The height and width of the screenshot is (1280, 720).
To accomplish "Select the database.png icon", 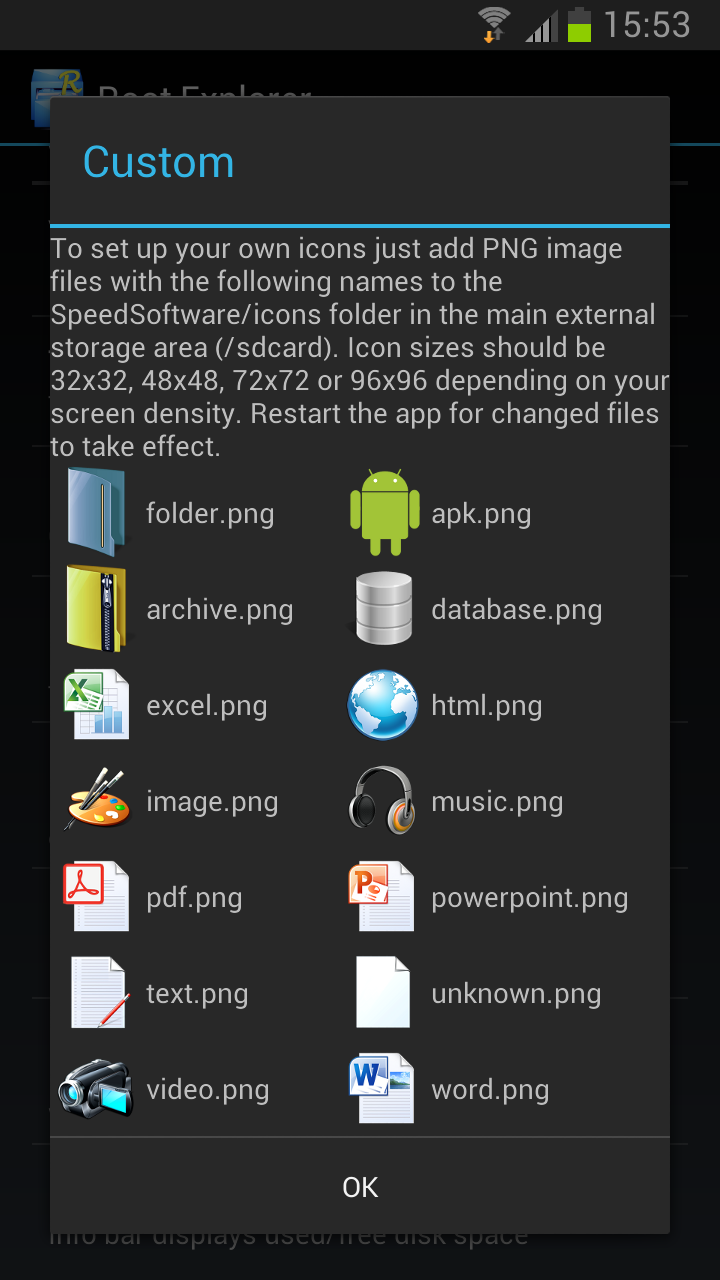I will click(x=381, y=608).
